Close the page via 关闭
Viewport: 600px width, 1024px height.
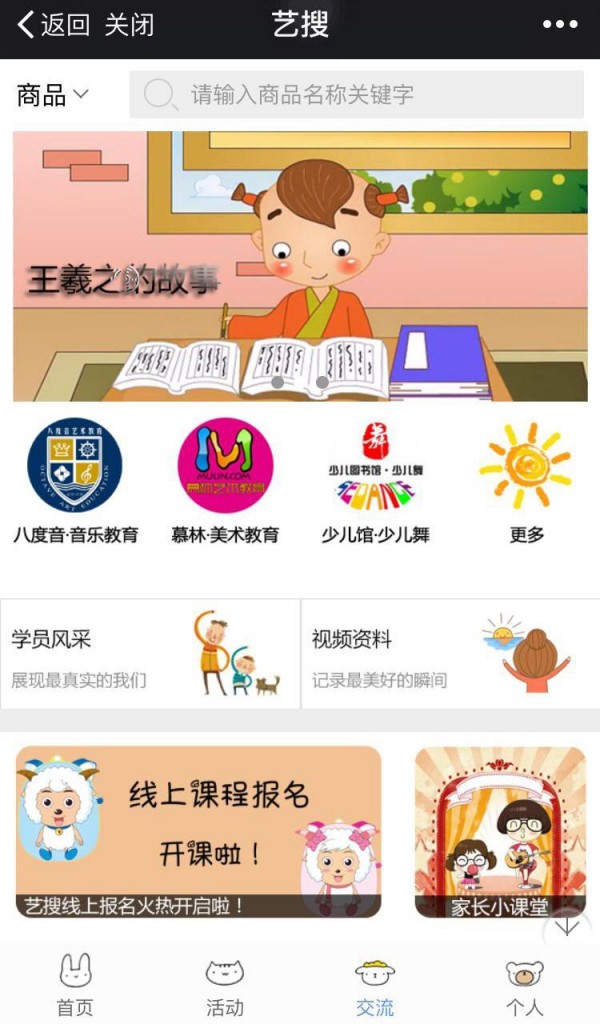click(129, 25)
